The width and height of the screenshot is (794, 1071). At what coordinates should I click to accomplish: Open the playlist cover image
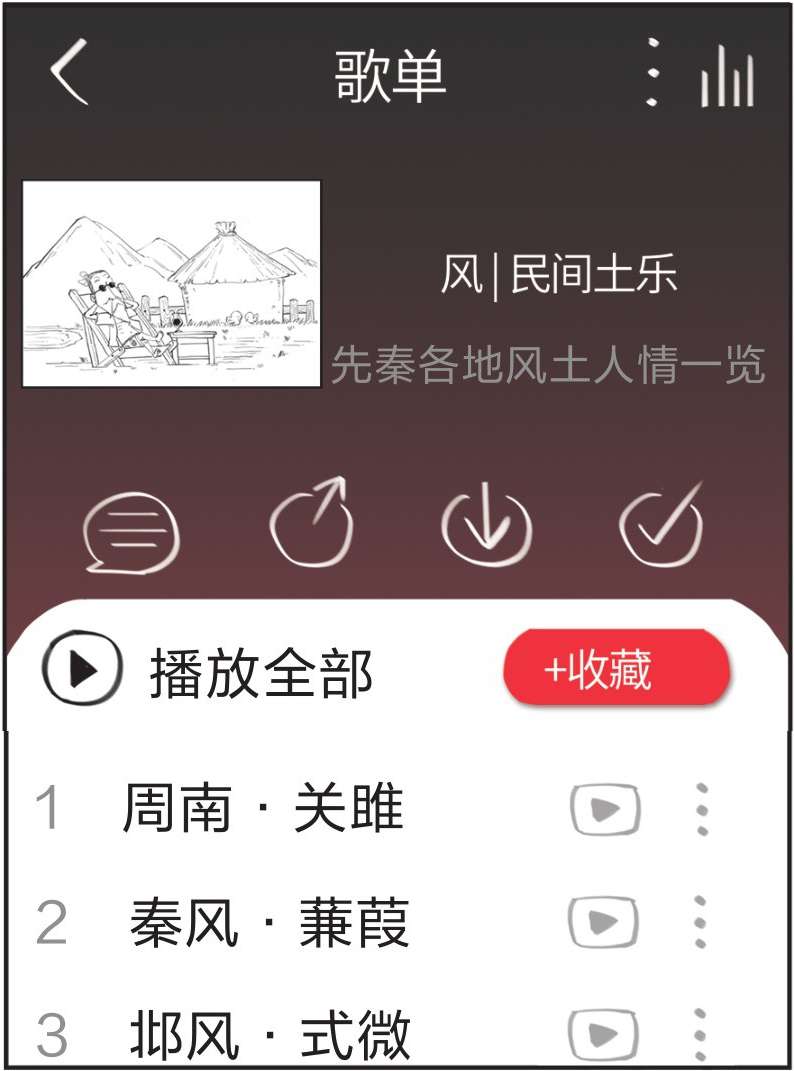point(172,284)
